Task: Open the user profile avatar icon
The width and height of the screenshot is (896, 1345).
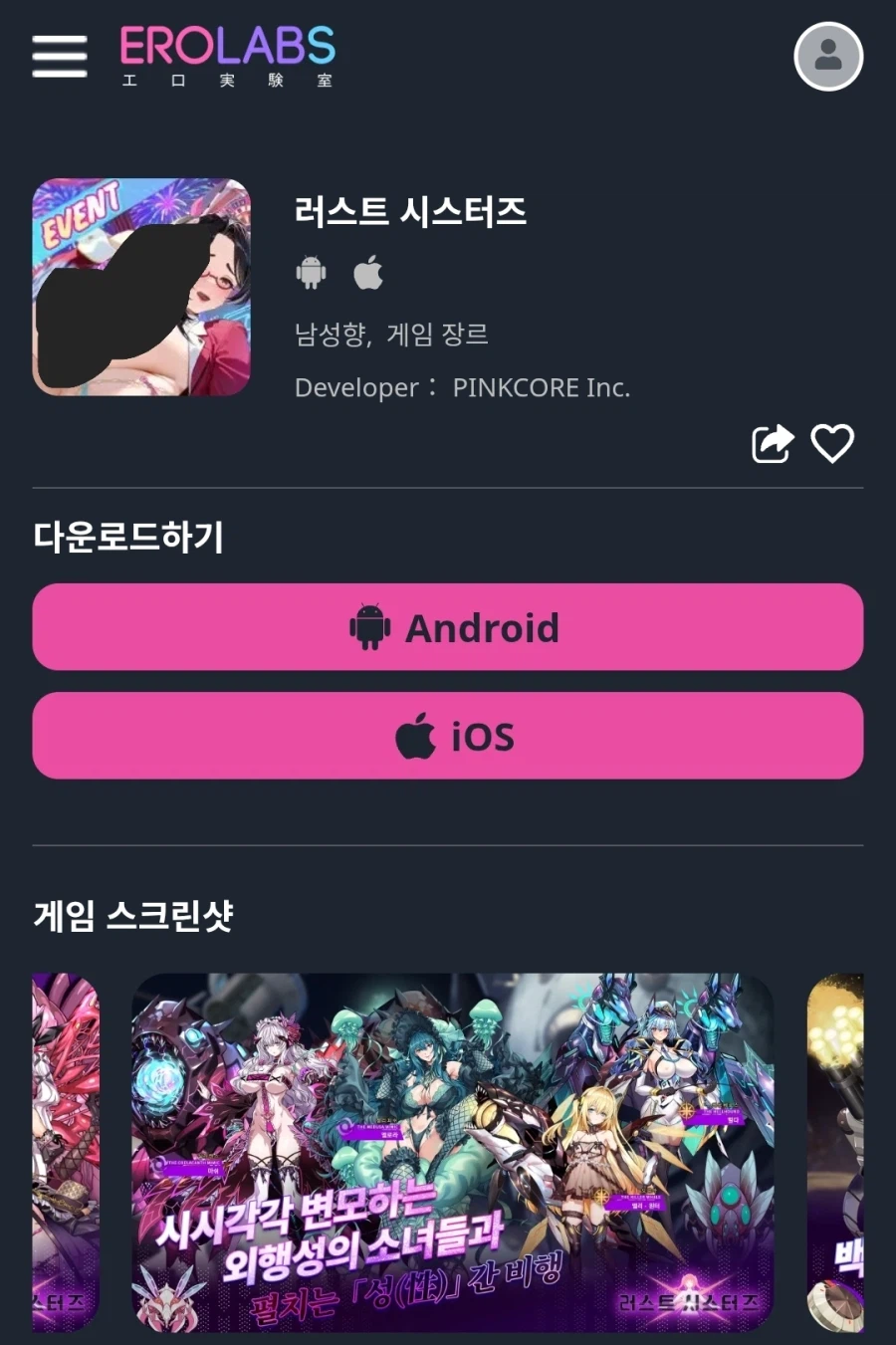Action: pyautogui.click(x=828, y=57)
